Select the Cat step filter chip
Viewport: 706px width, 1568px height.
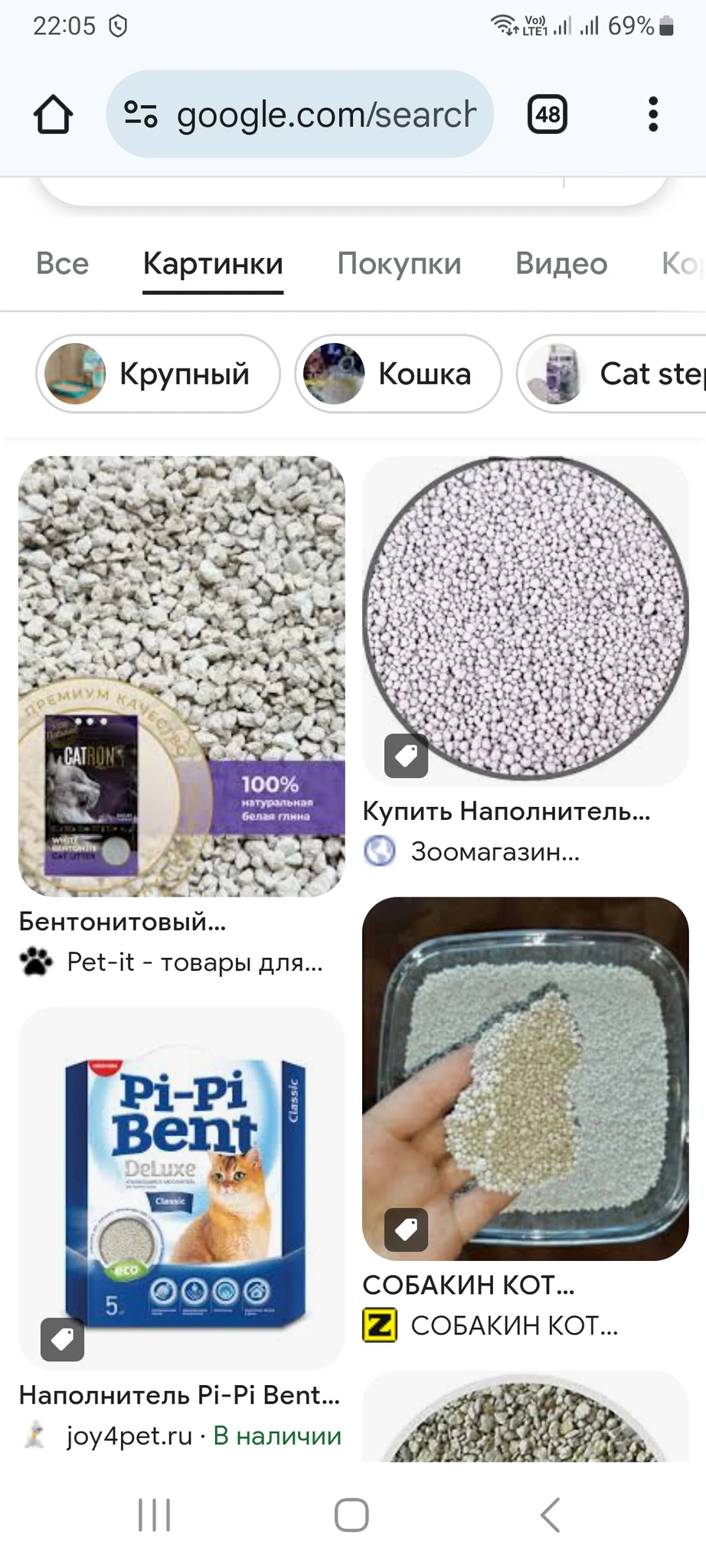613,374
